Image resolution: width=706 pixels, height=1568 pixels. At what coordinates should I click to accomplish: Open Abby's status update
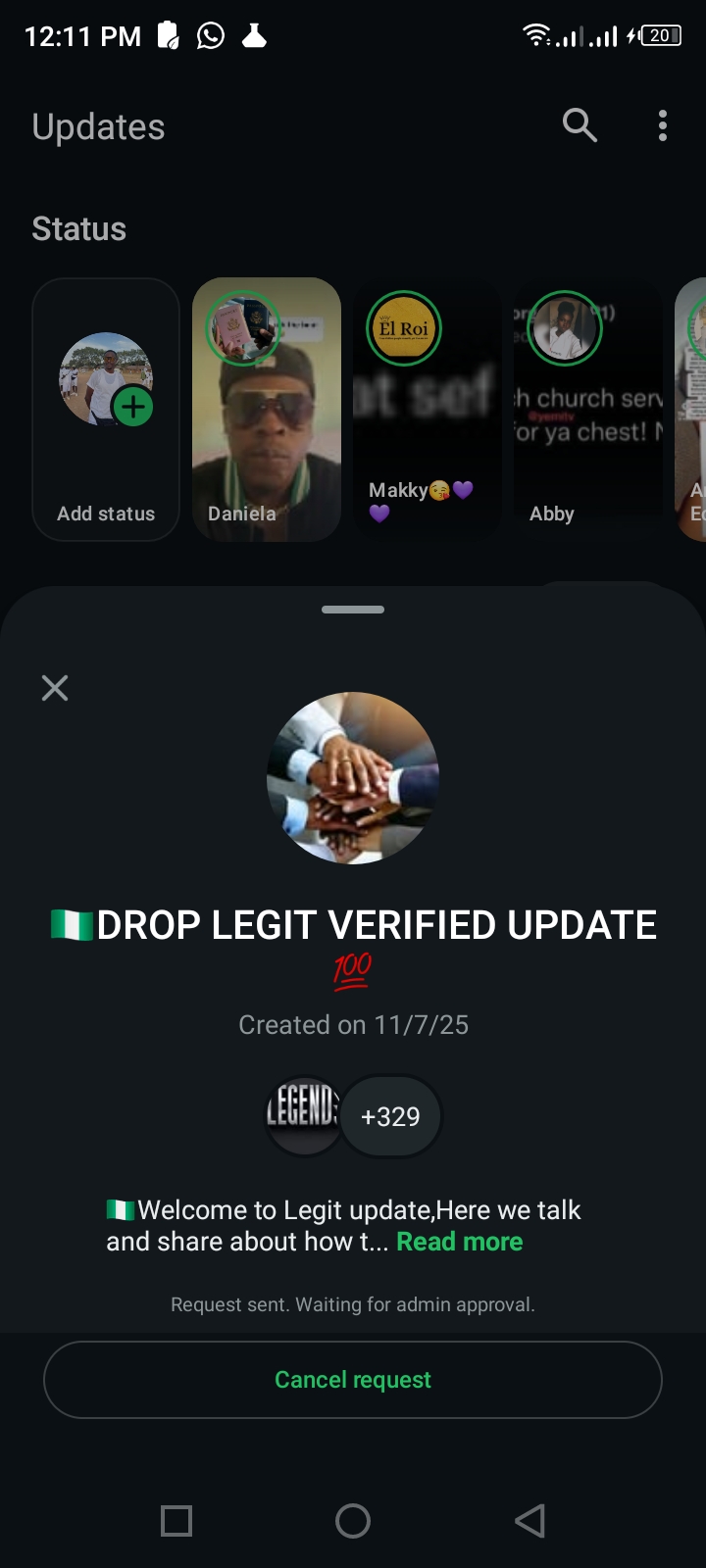coord(588,410)
